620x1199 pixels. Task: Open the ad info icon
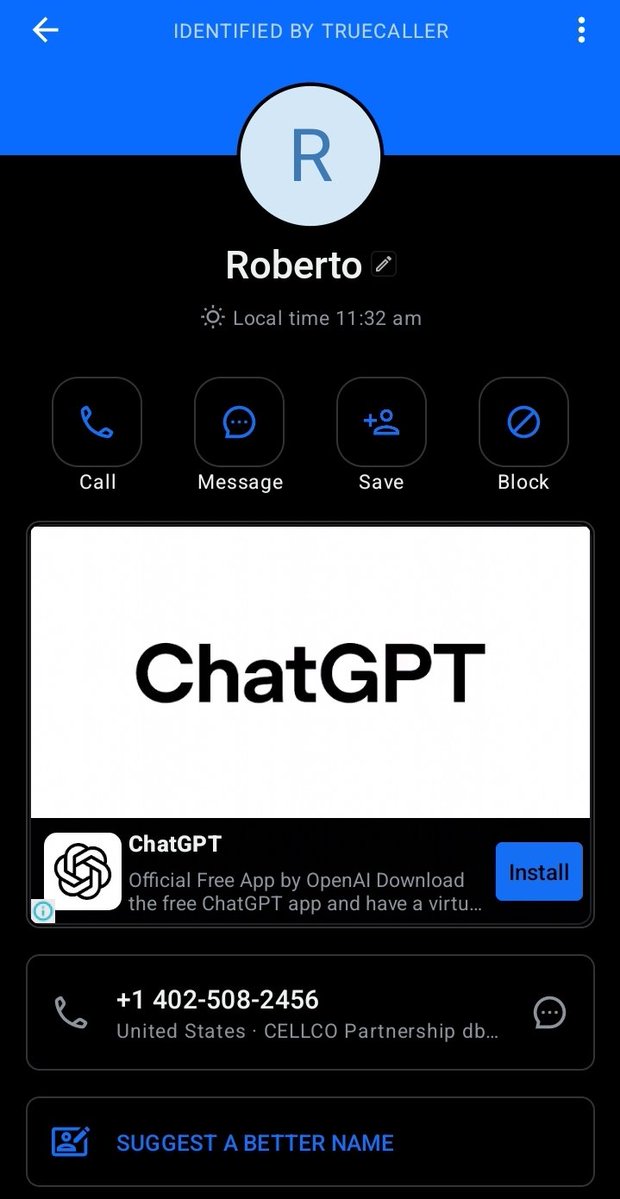click(43, 911)
